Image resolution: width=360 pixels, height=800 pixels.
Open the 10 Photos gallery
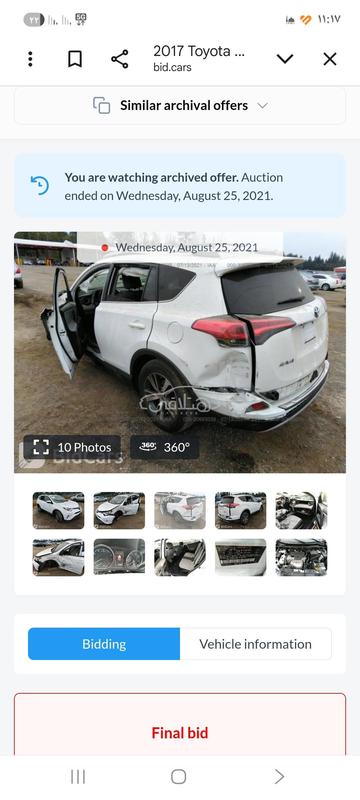click(72, 447)
